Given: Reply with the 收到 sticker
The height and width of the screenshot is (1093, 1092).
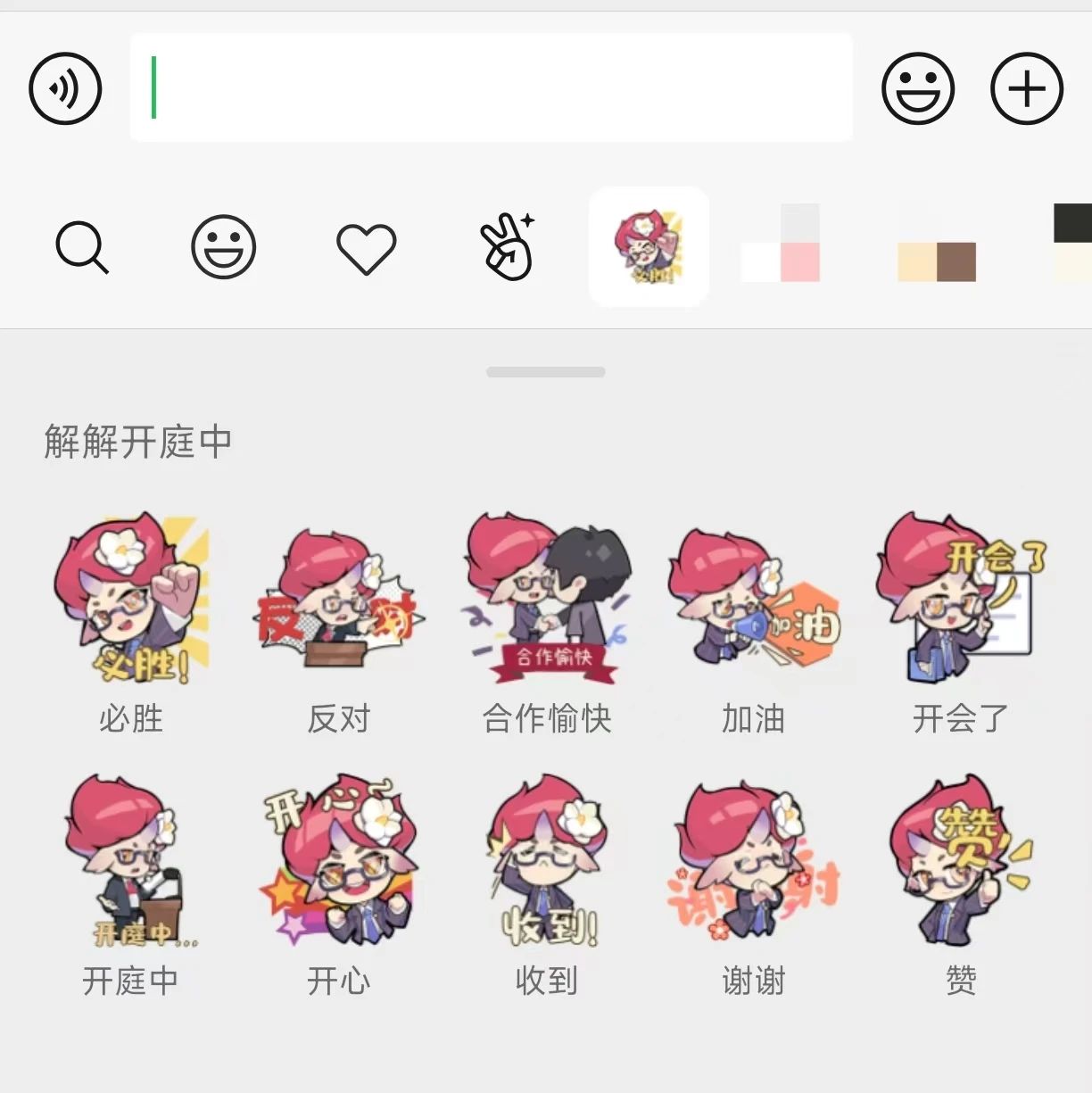Looking at the screenshot, I should (x=546, y=861).
